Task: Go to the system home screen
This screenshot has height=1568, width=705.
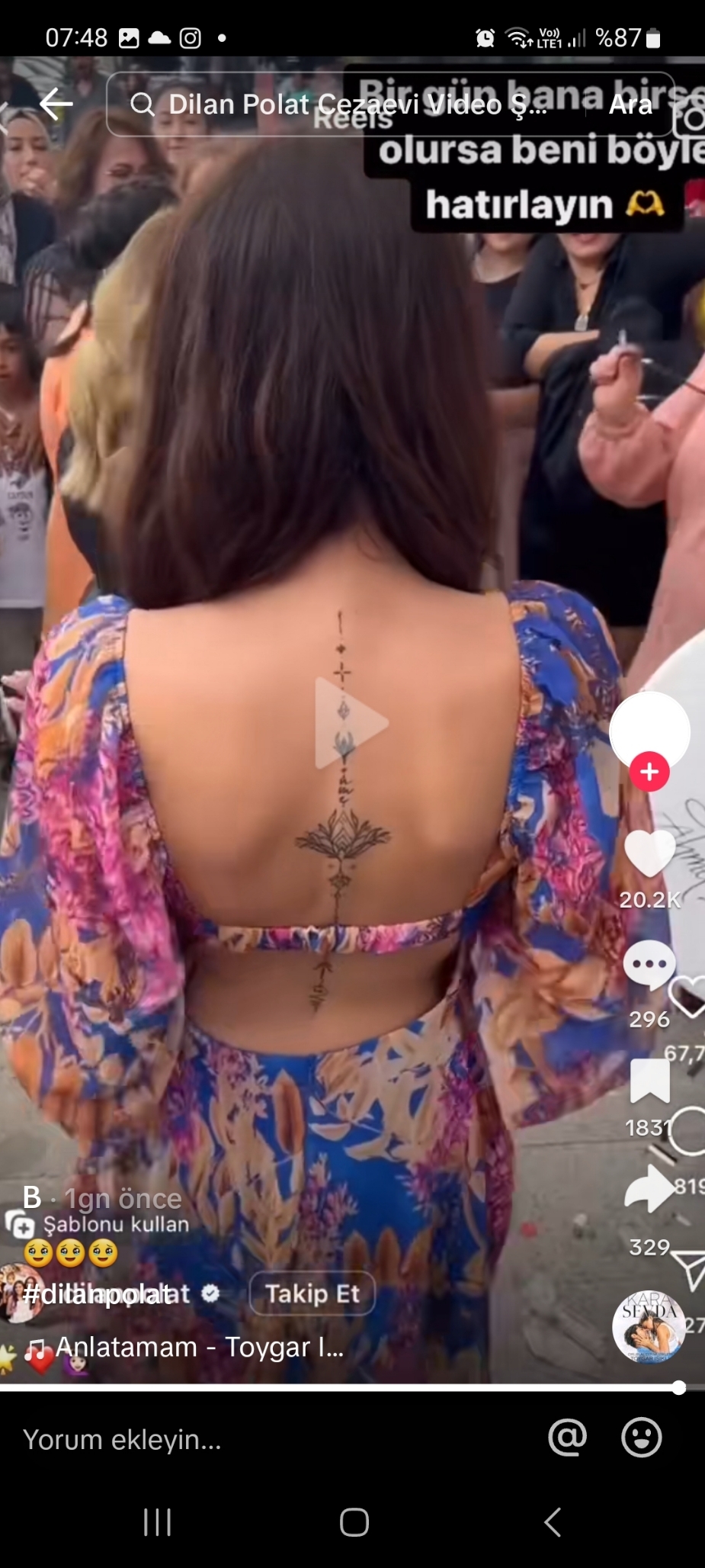Action: (354, 1522)
